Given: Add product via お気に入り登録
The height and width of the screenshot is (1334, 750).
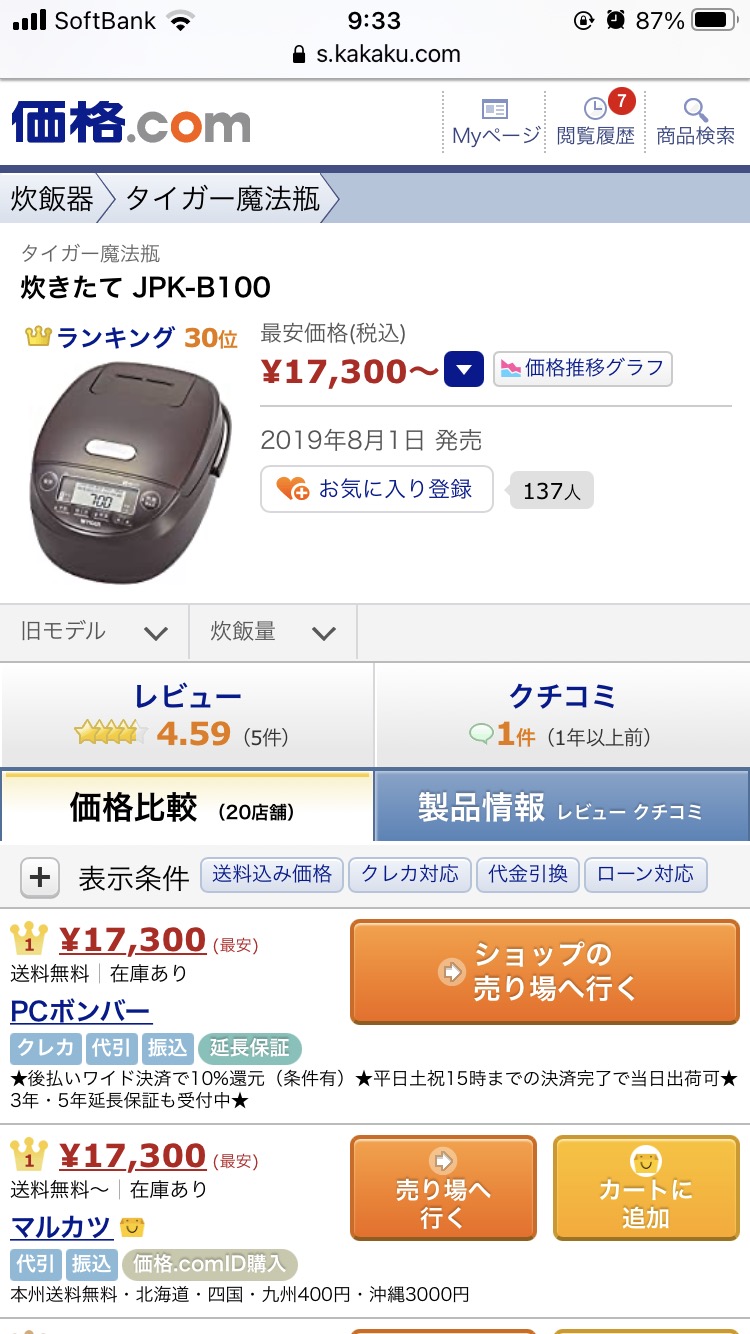Looking at the screenshot, I should (377, 489).
